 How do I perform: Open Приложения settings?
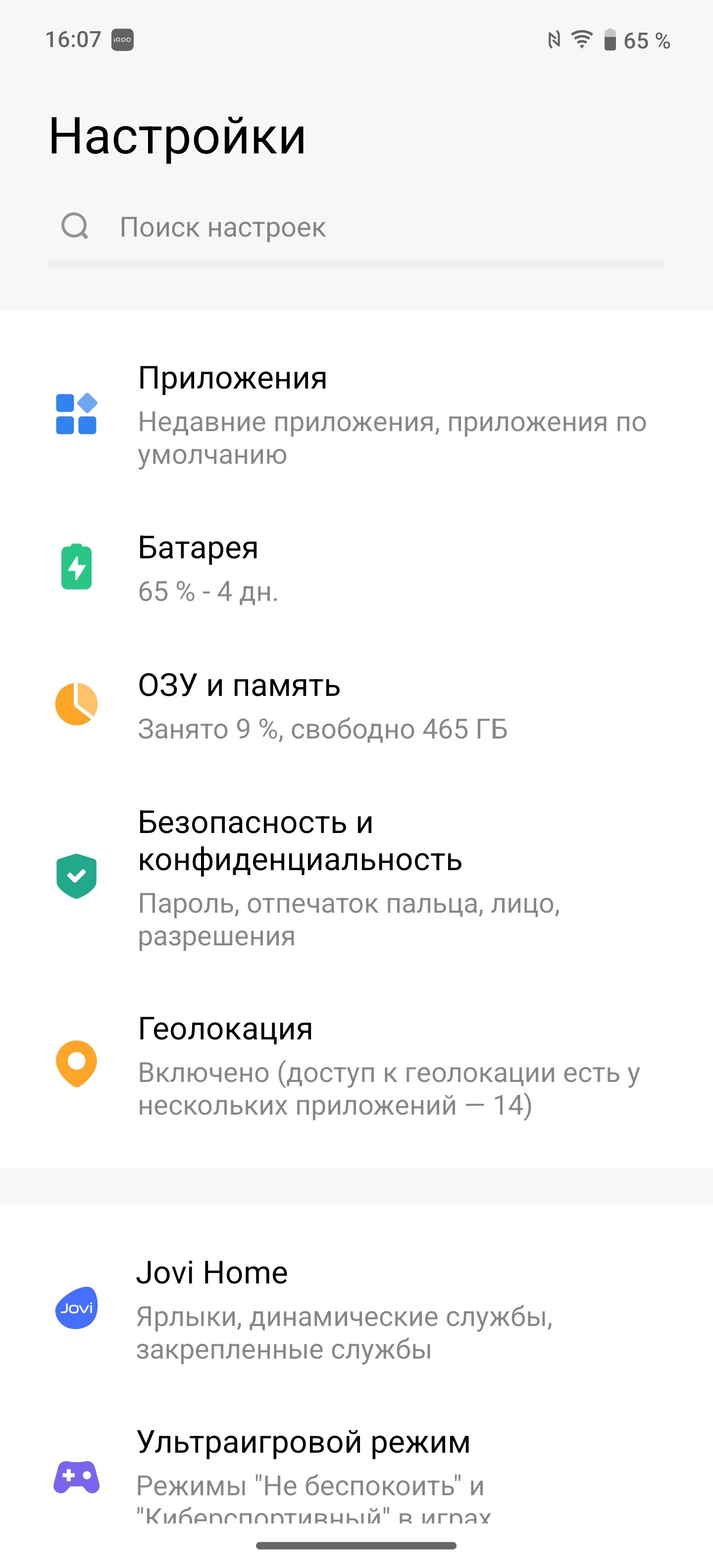coord(356,415)
